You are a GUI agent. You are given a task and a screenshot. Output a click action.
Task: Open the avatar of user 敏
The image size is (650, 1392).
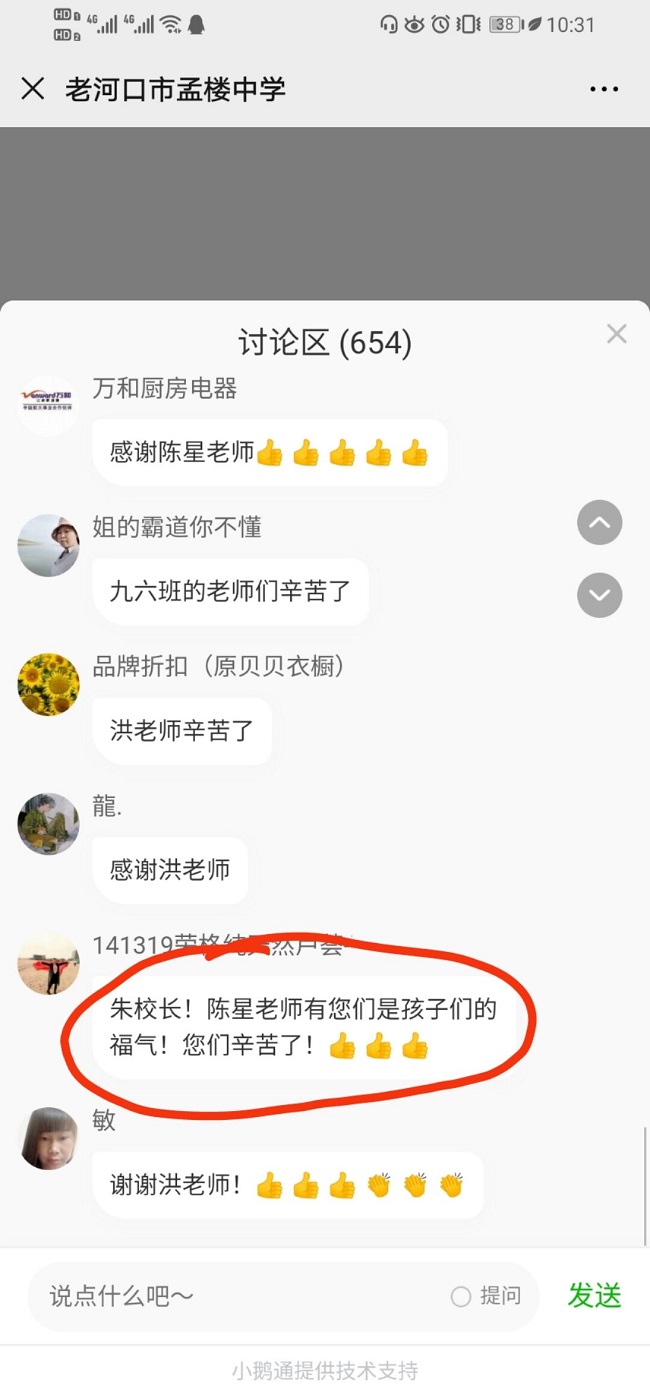coord(48,1138)
